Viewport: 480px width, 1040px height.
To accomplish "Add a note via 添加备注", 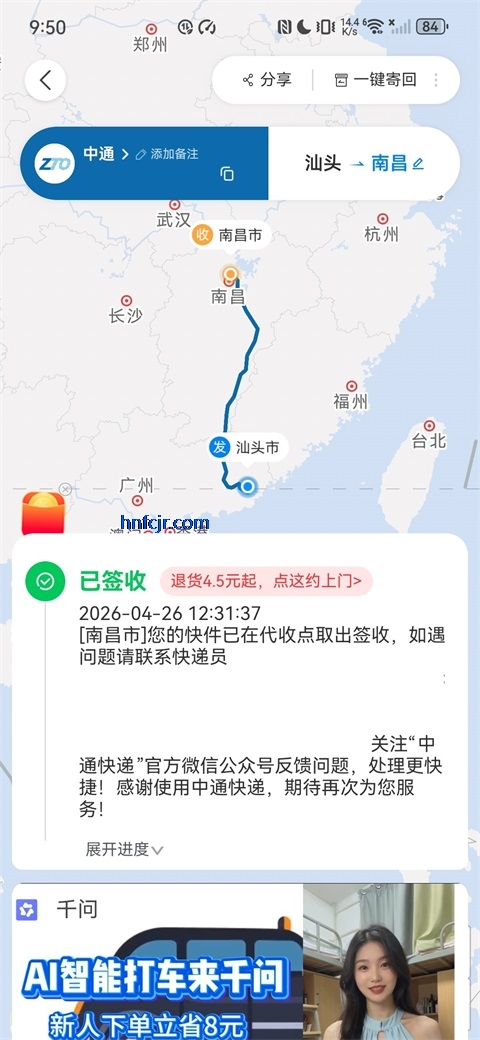I will tap(167, 154).
